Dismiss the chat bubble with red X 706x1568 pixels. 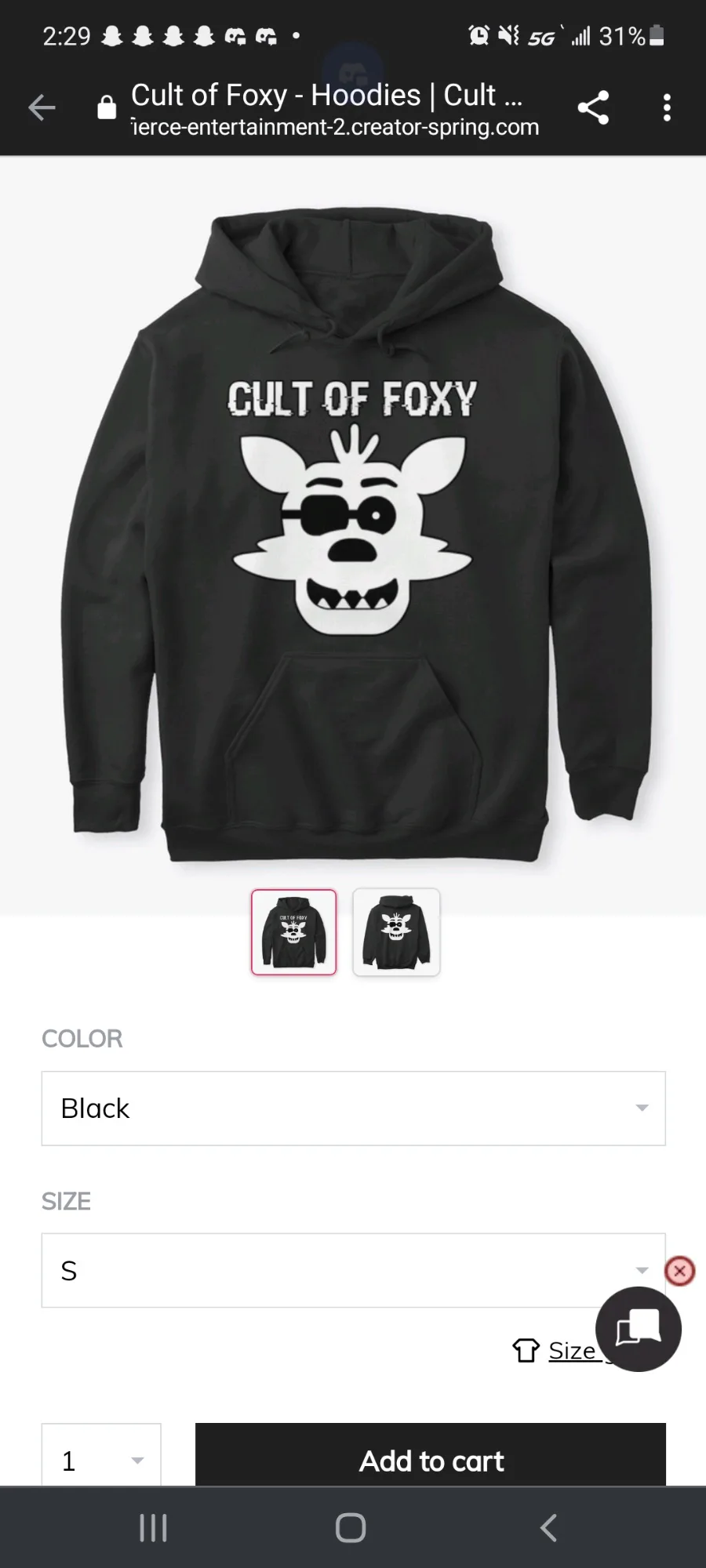pyautogui.click(x=679, y=1271)
